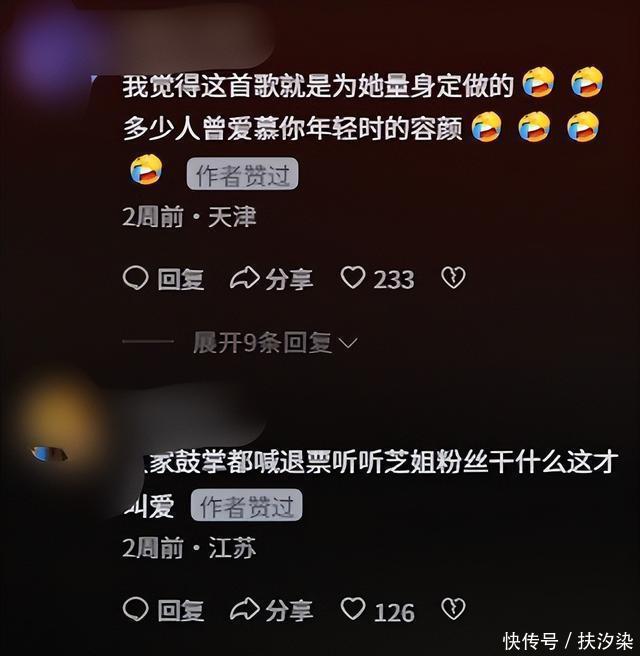Reply to the comment from 江苏
Screen dimensions: 640x656
tap(163, 609)
